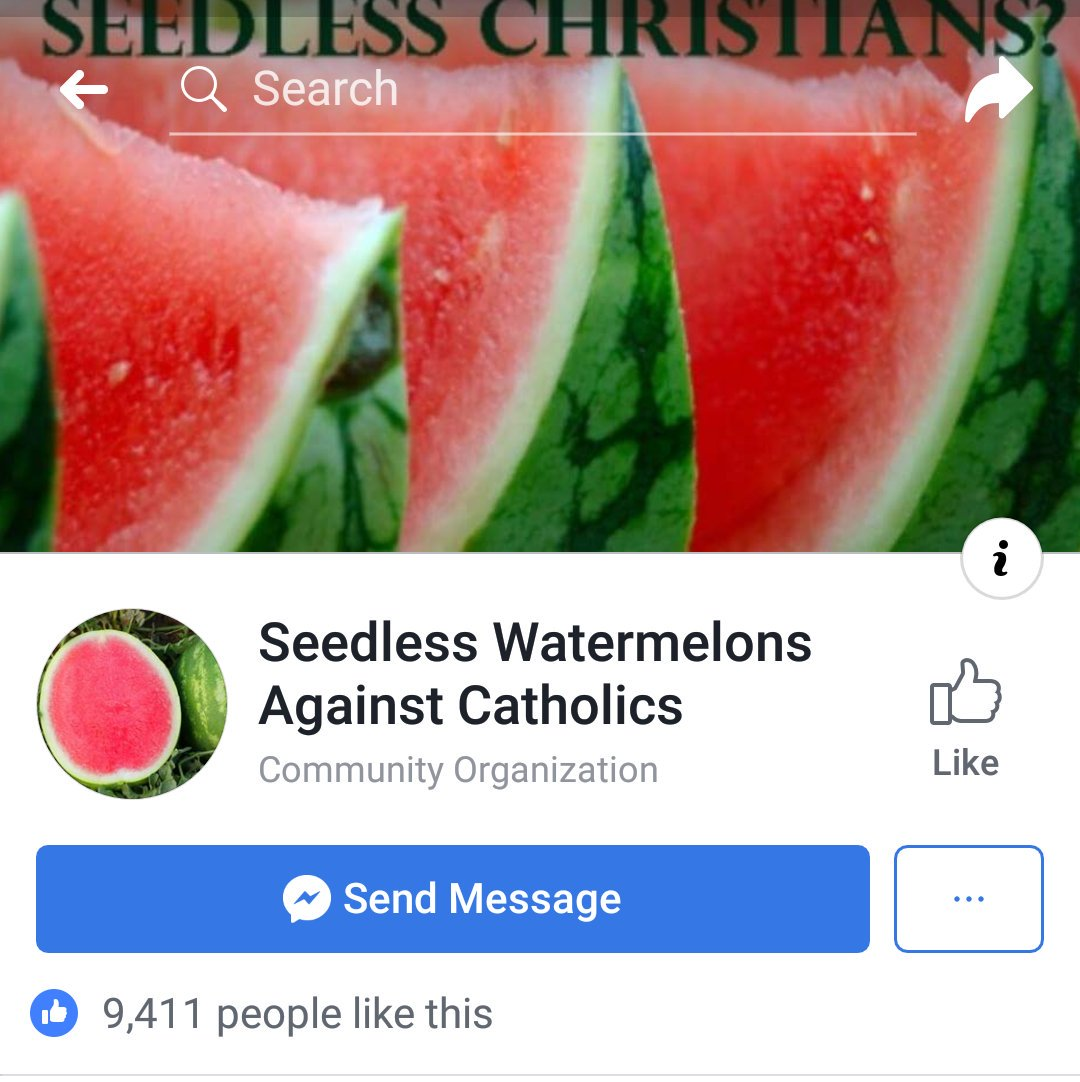This screenshot has height=1082, width=1080.
Task: Like the Seedless Watermelons page
Action: (x=965, y=716)
